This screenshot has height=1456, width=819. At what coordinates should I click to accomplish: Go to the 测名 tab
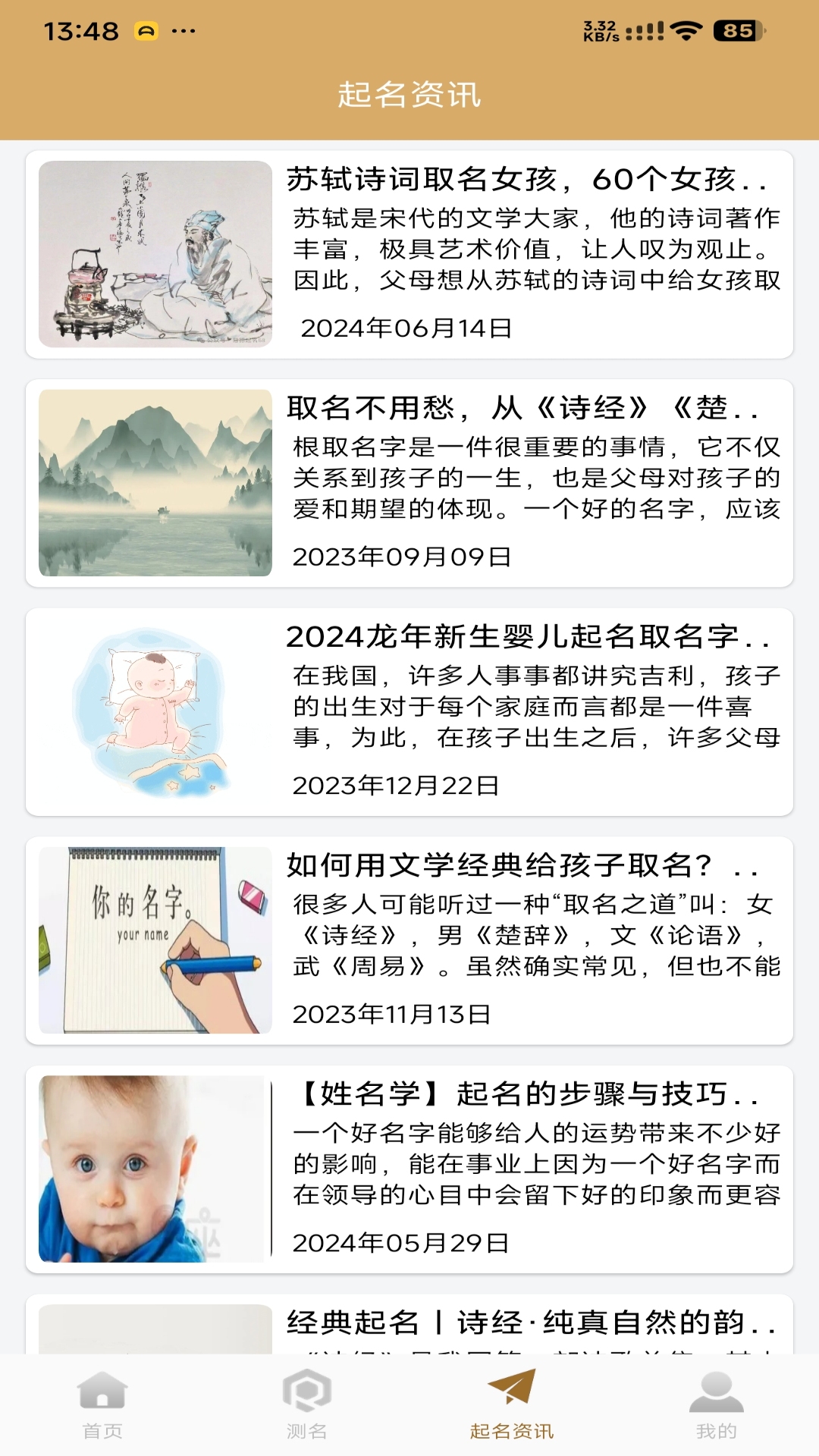307,1405
